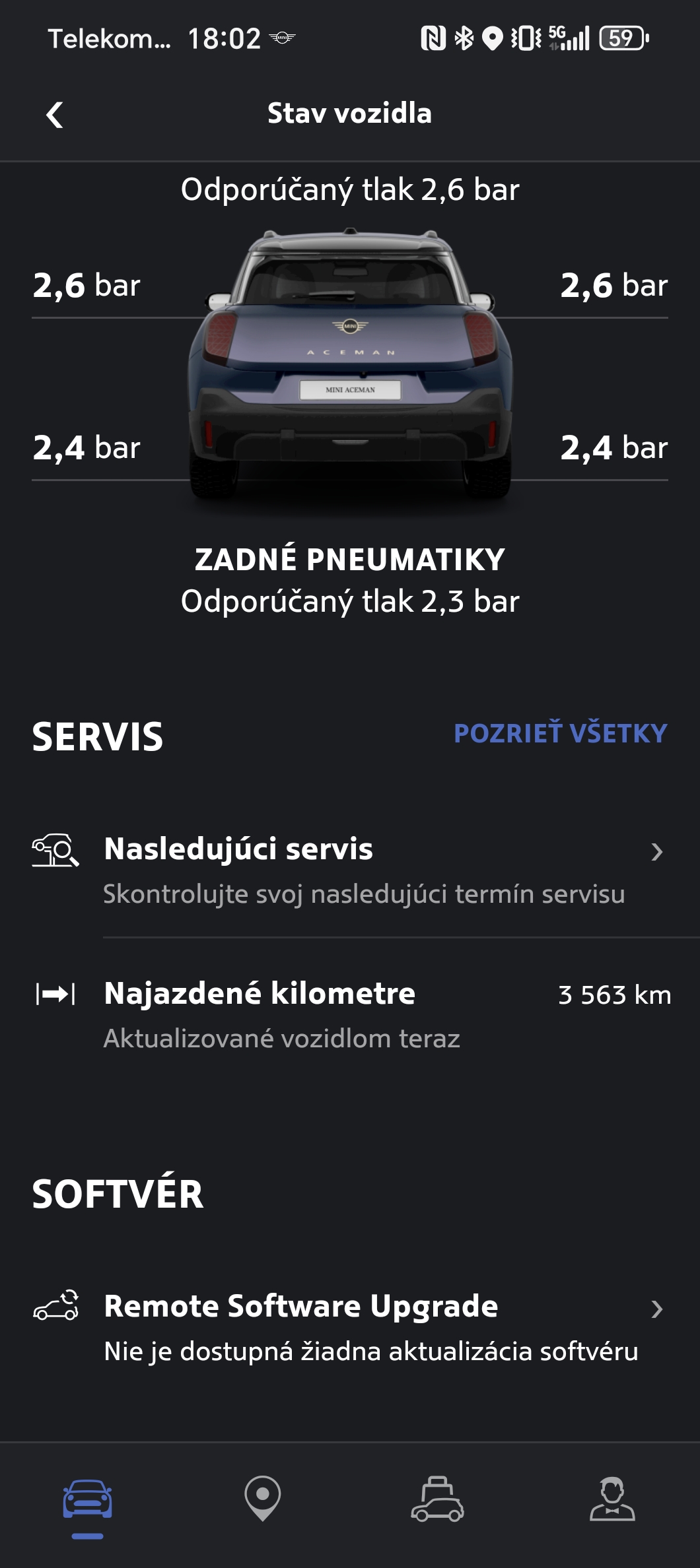700x1568 pixels.
Task: Go back from Stav vozidla
Action: pos(55,114)
